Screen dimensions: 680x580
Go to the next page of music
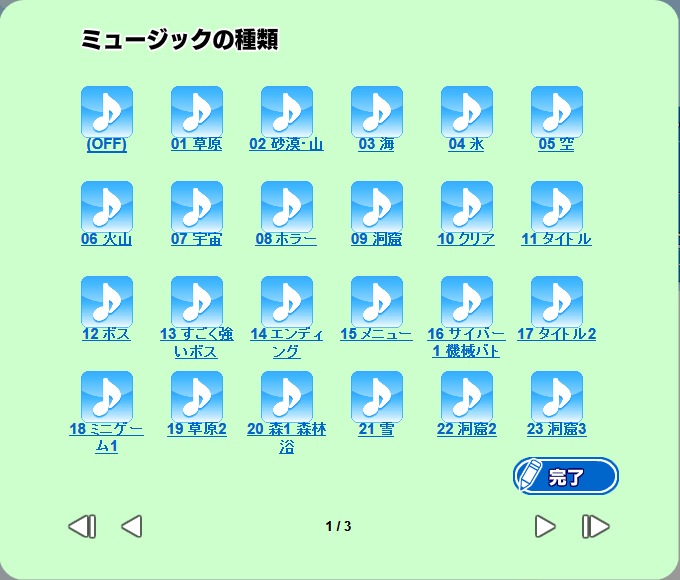(545, 526)
